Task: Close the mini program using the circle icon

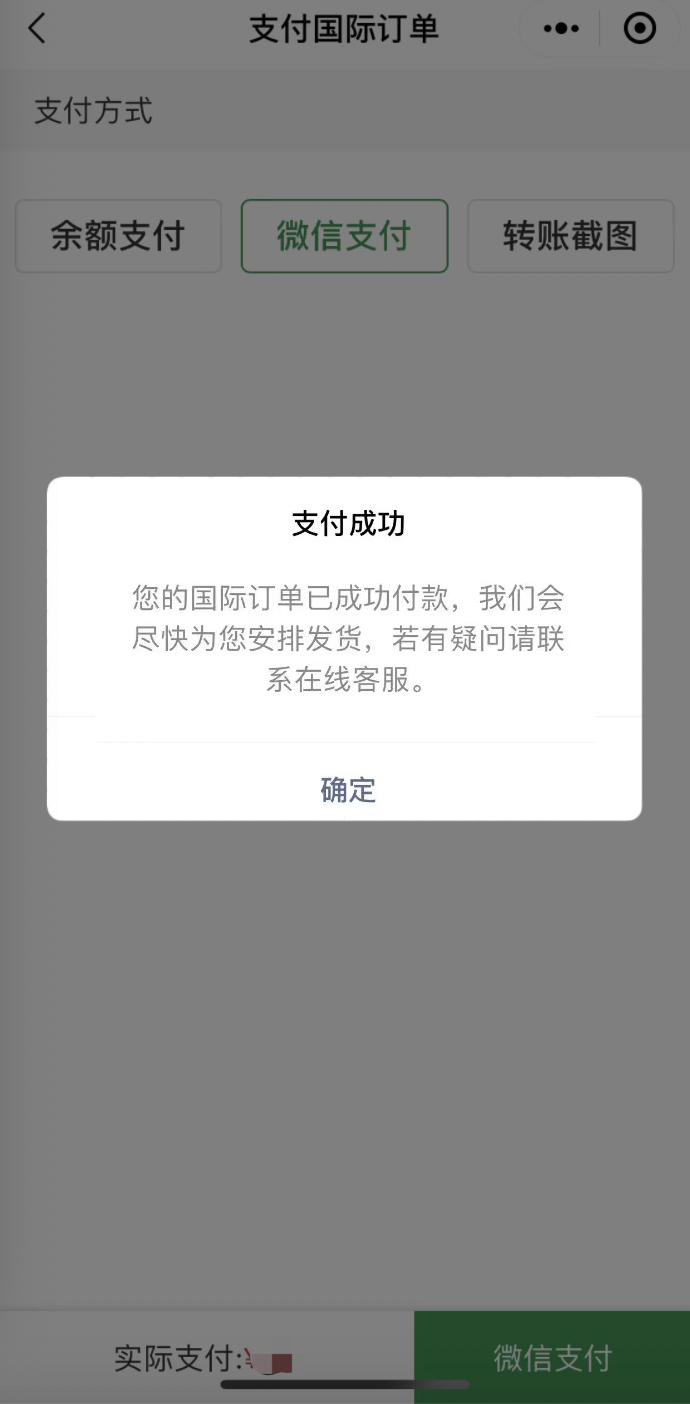Action: coord(640,29)
